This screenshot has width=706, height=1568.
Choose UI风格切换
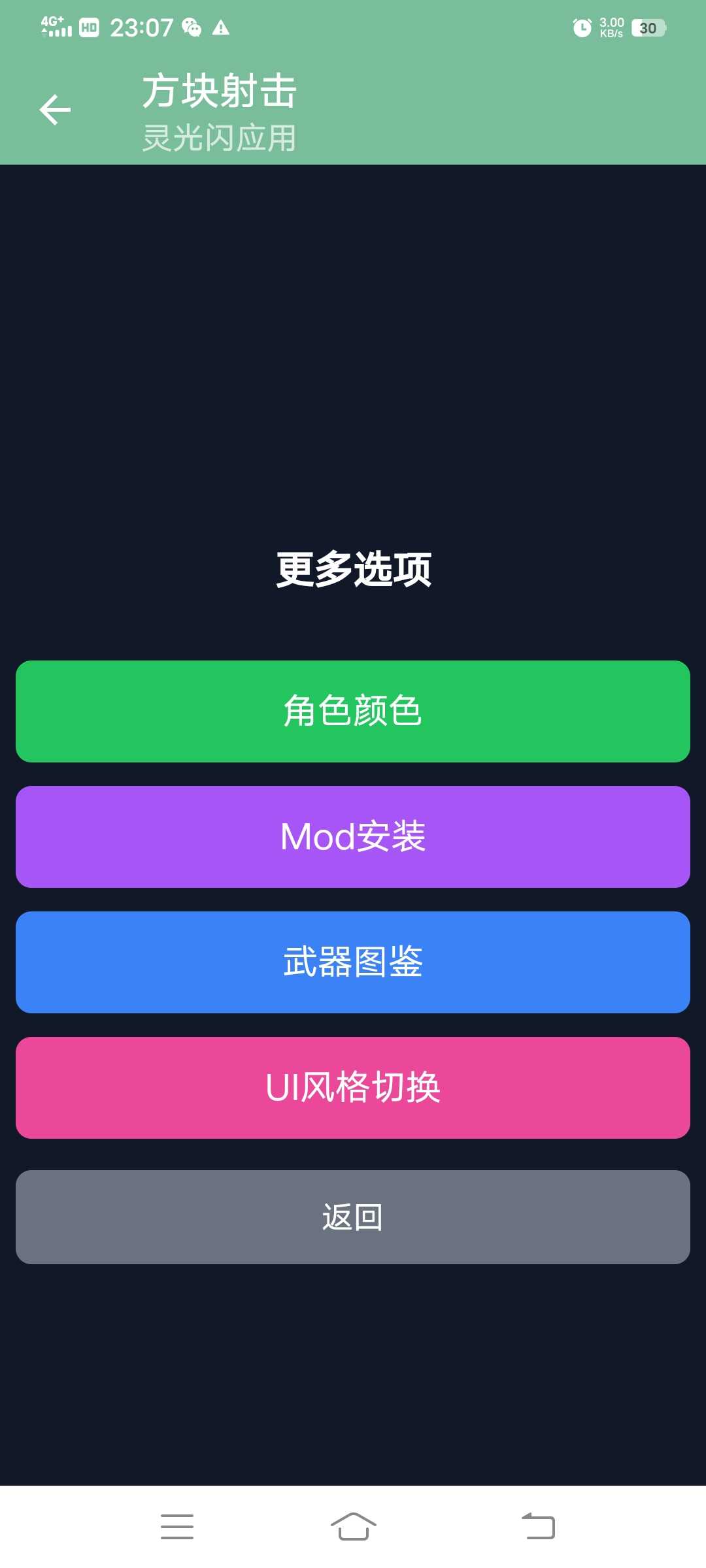tap(353, 1088)
